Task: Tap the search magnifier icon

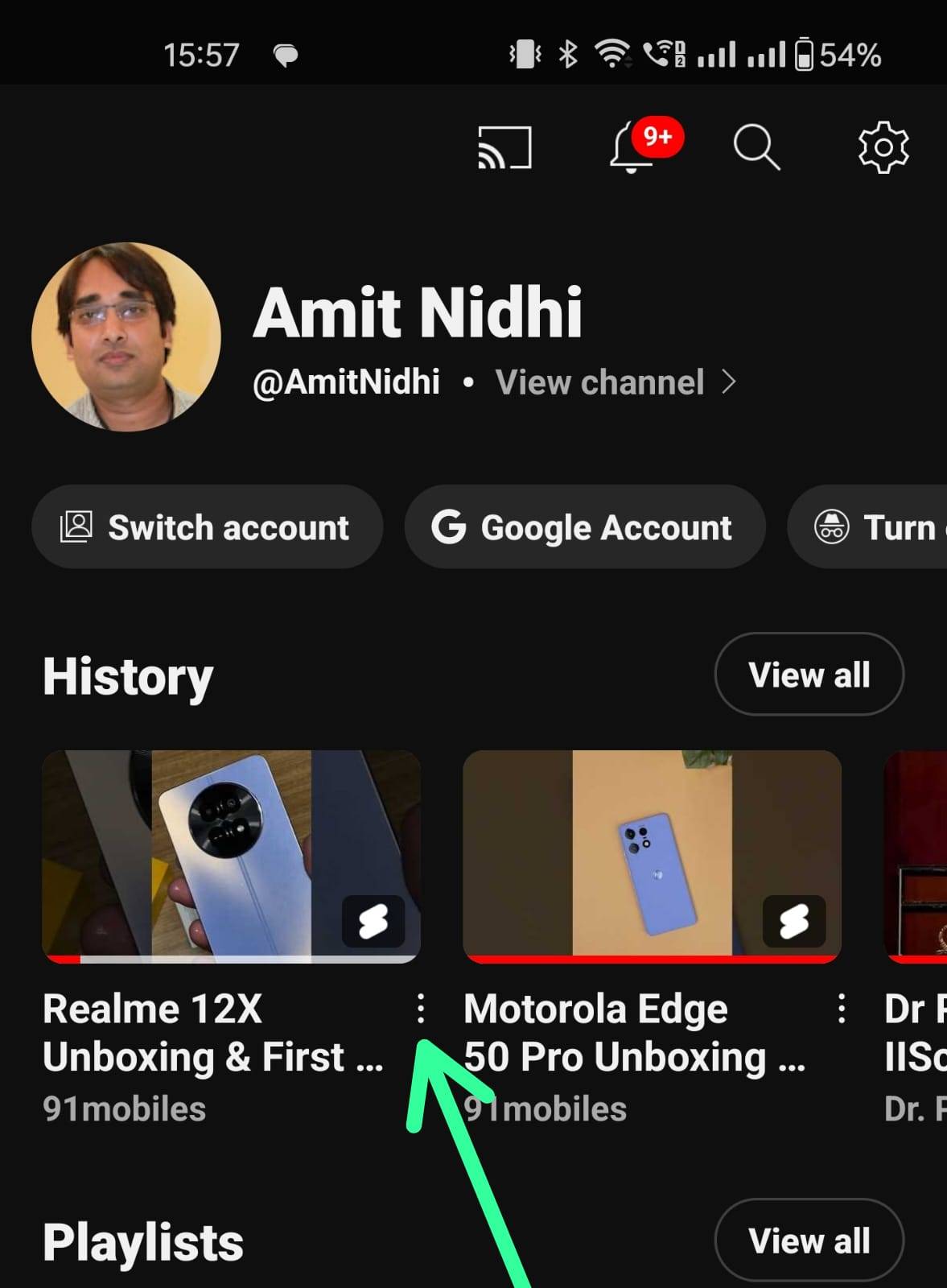Action: [x=756, y=147]
